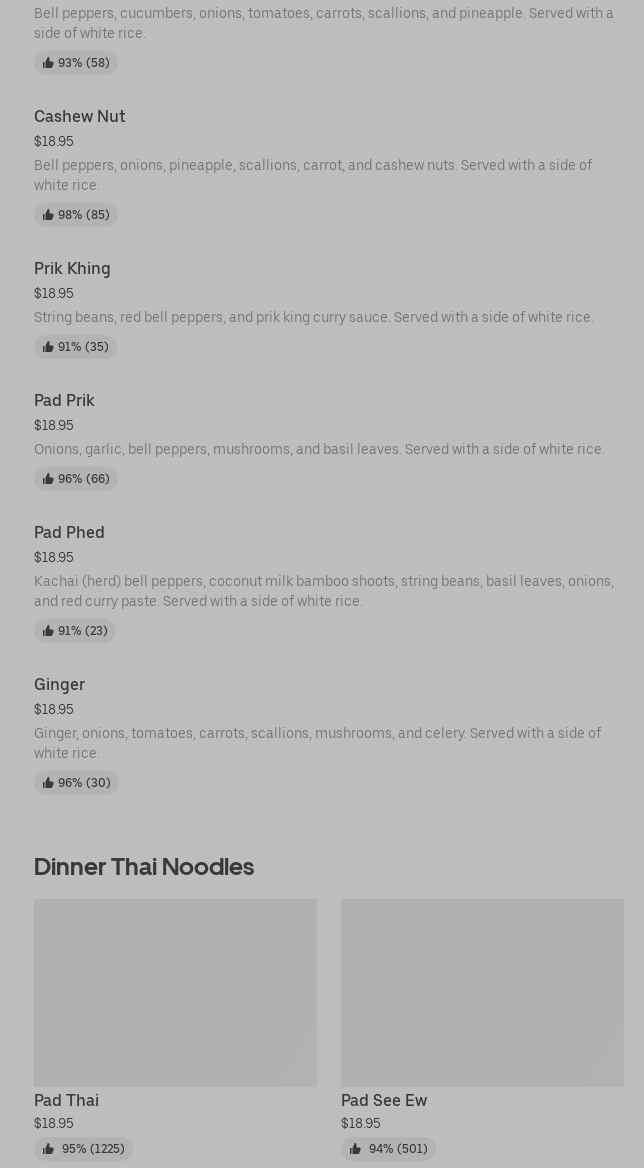Select the Pad See Ew card
Viewport: 644px width, 1168px height.
pyautogui.click(x=482, y=993)
